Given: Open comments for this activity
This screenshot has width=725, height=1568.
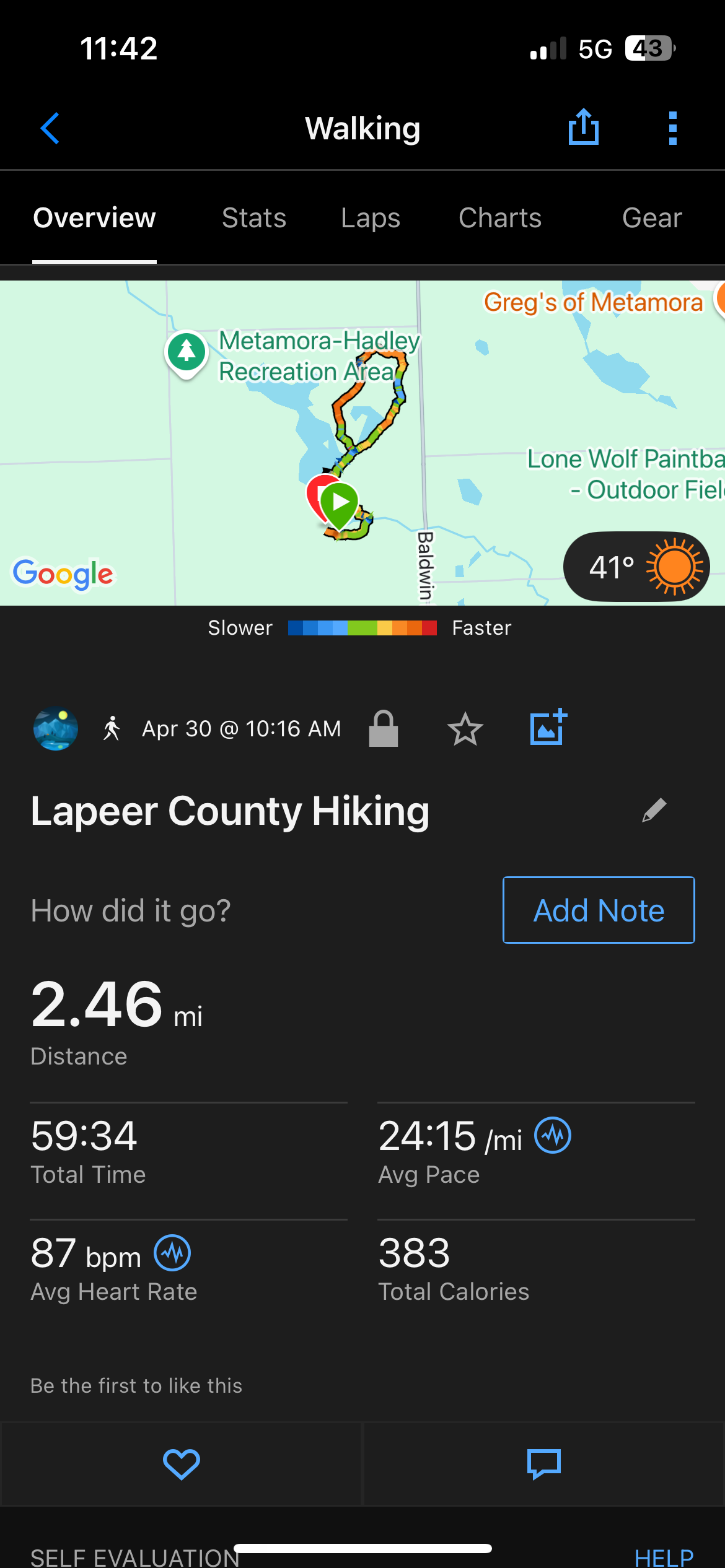Looking at the screenshot, I should pyautogui.click(x=544, y=1464).
